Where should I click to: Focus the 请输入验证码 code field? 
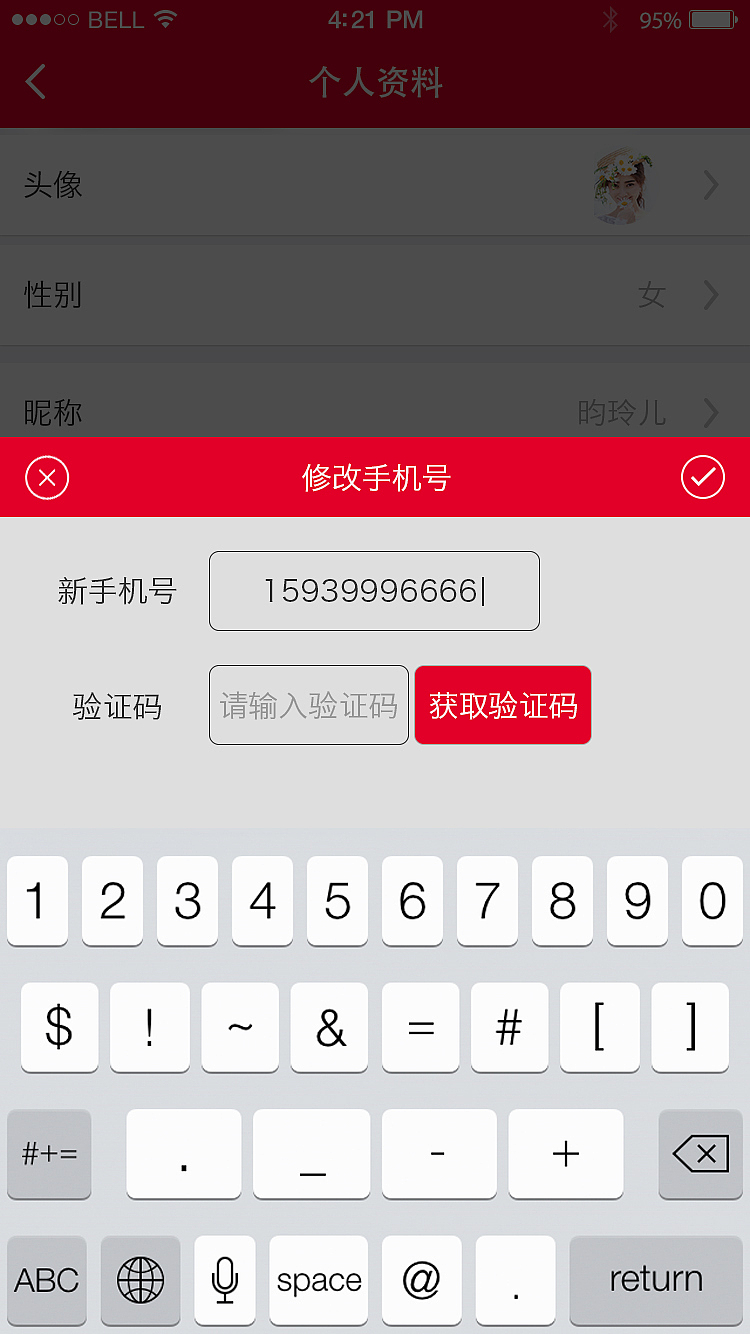(309, 706)
